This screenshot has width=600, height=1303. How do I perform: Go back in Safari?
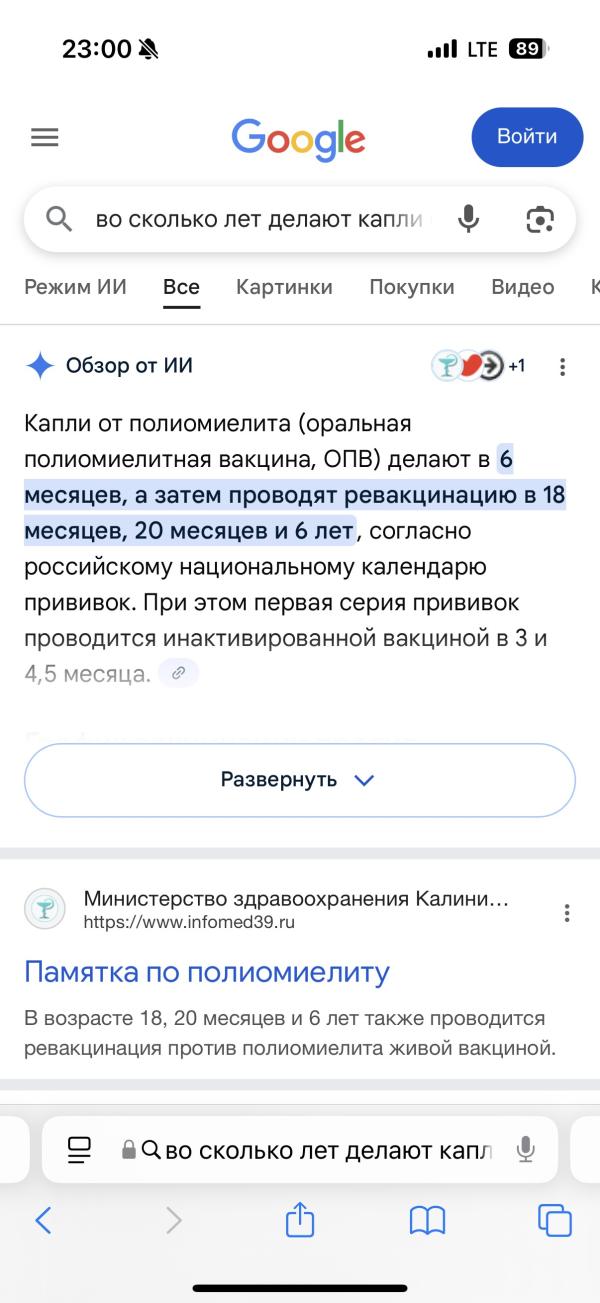[43, 1220]
